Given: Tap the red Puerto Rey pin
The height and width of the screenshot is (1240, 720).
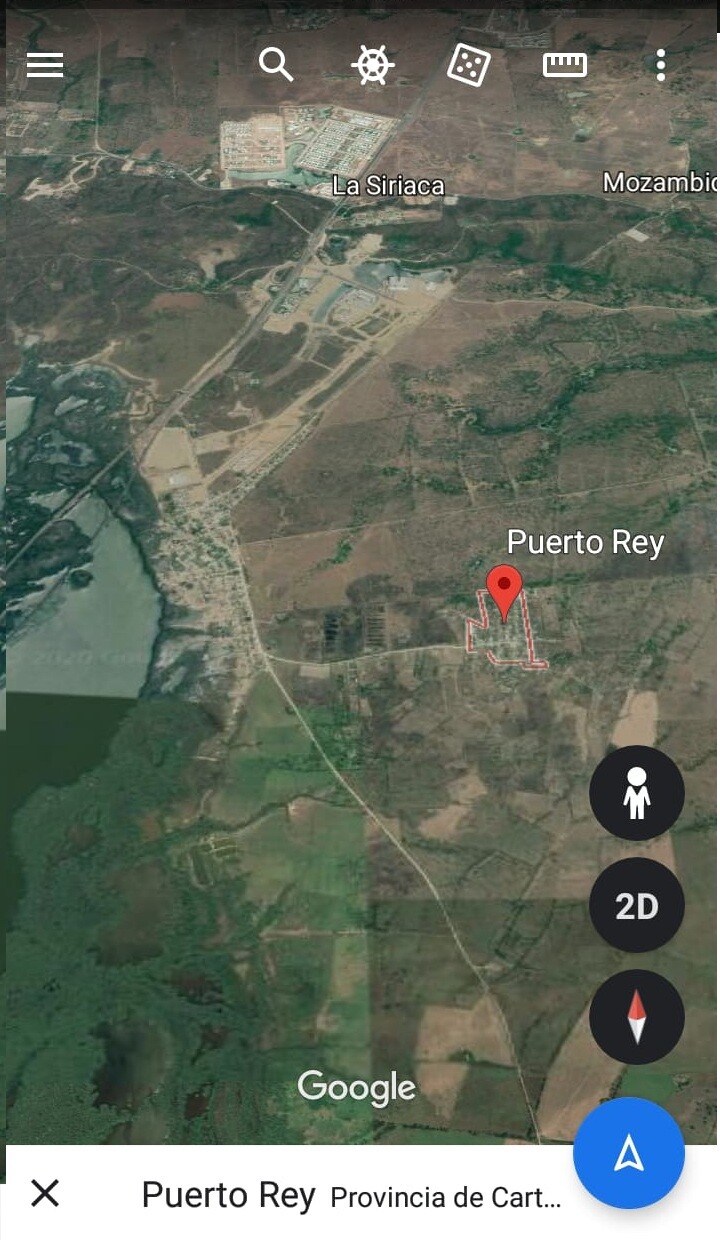Looking at the screenshot, I should pos(504,589).
